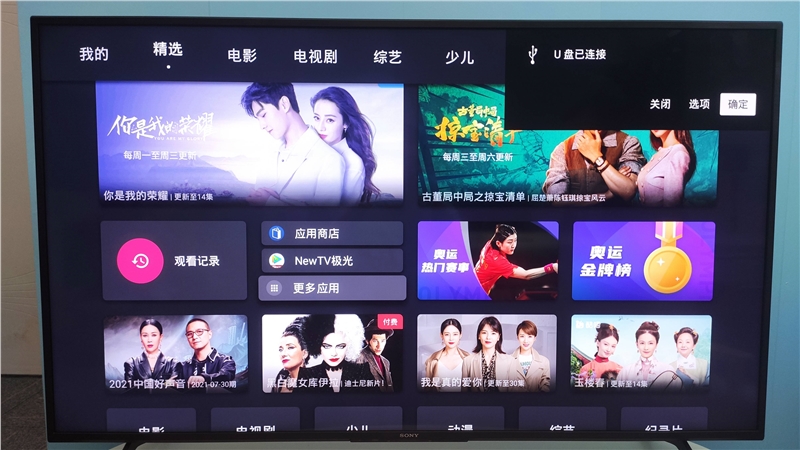This screenshot has height=450, width=800.
Task: Open the 电视剧 tab
Action: tap(314, 57)
